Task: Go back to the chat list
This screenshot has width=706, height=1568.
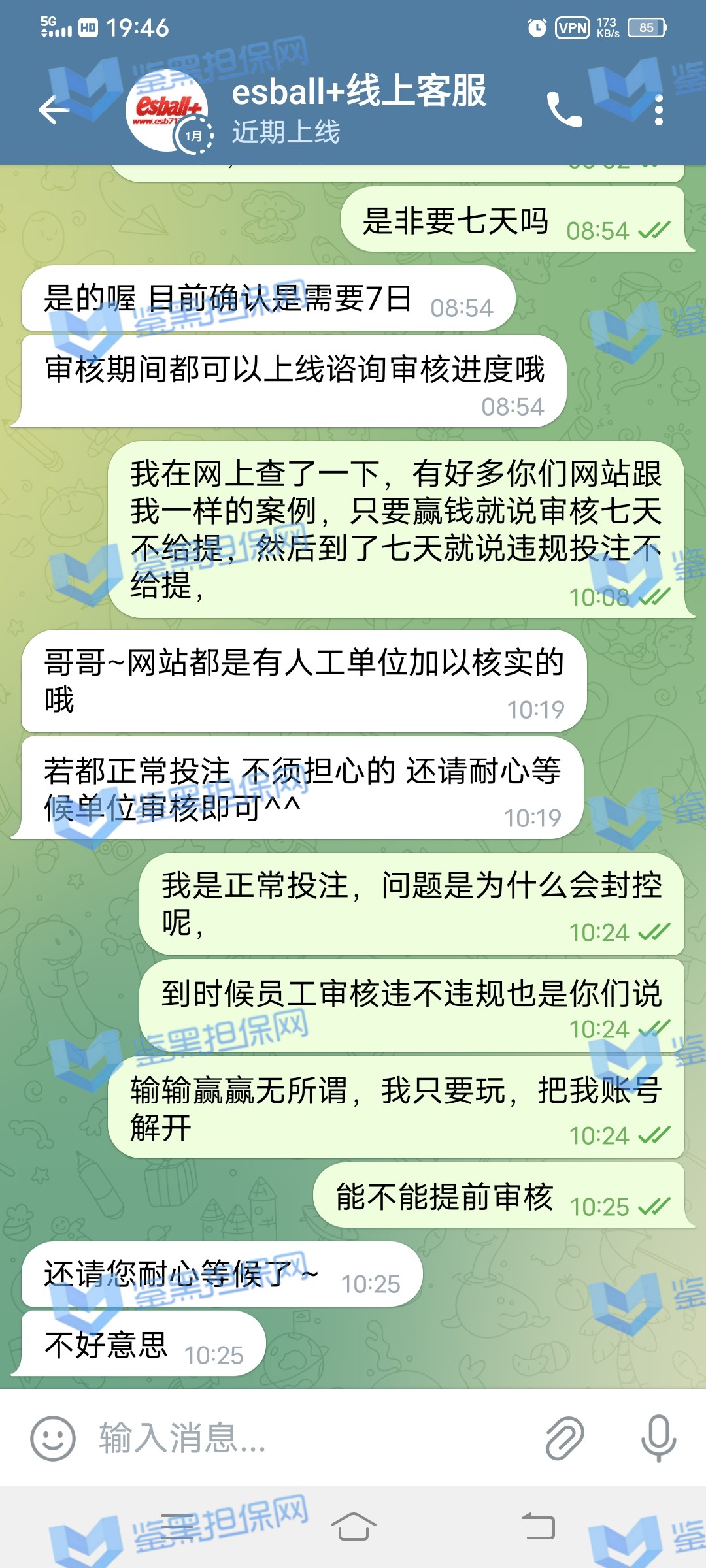Action: click(54, 110)
